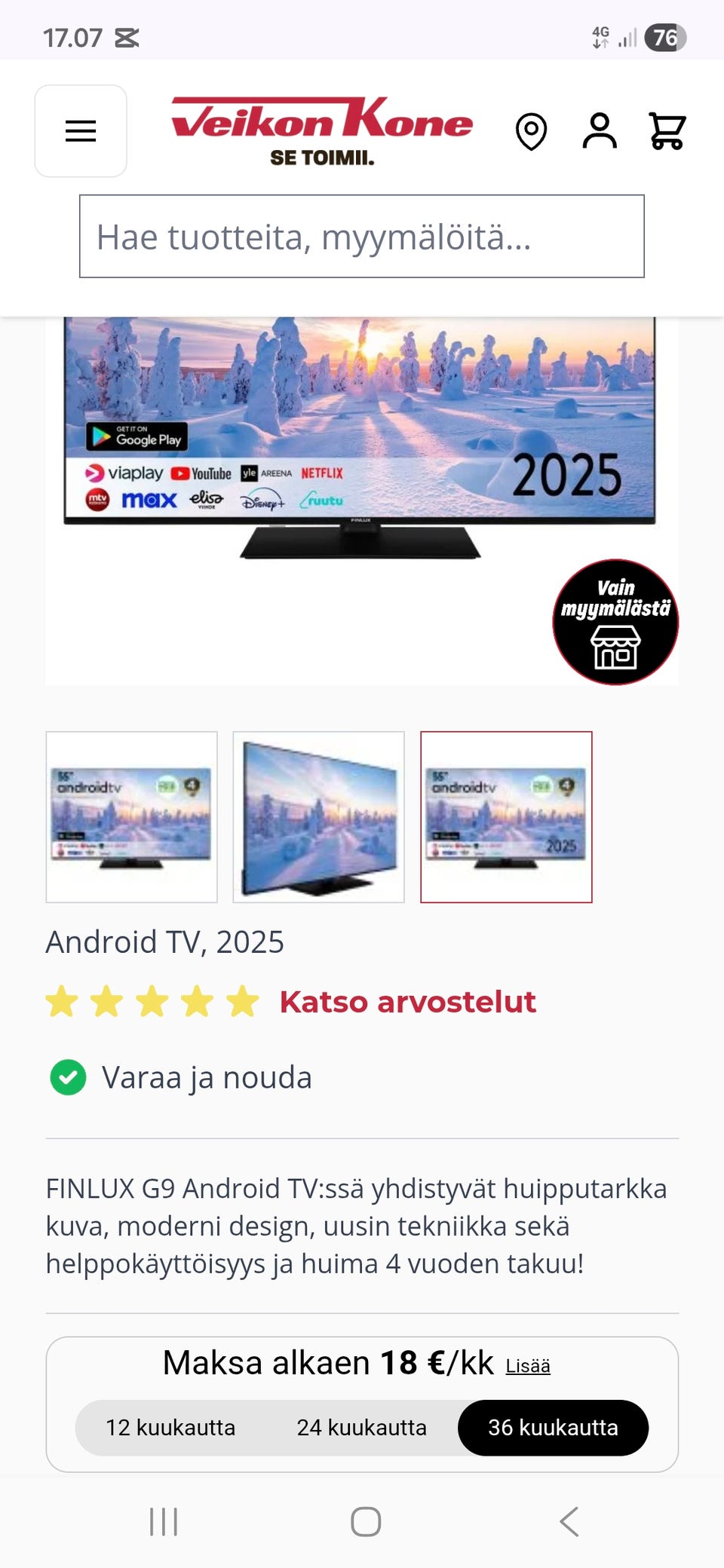Open the store locator pin icon
The image size is (724, 1568).
click(x=530, y=130)
